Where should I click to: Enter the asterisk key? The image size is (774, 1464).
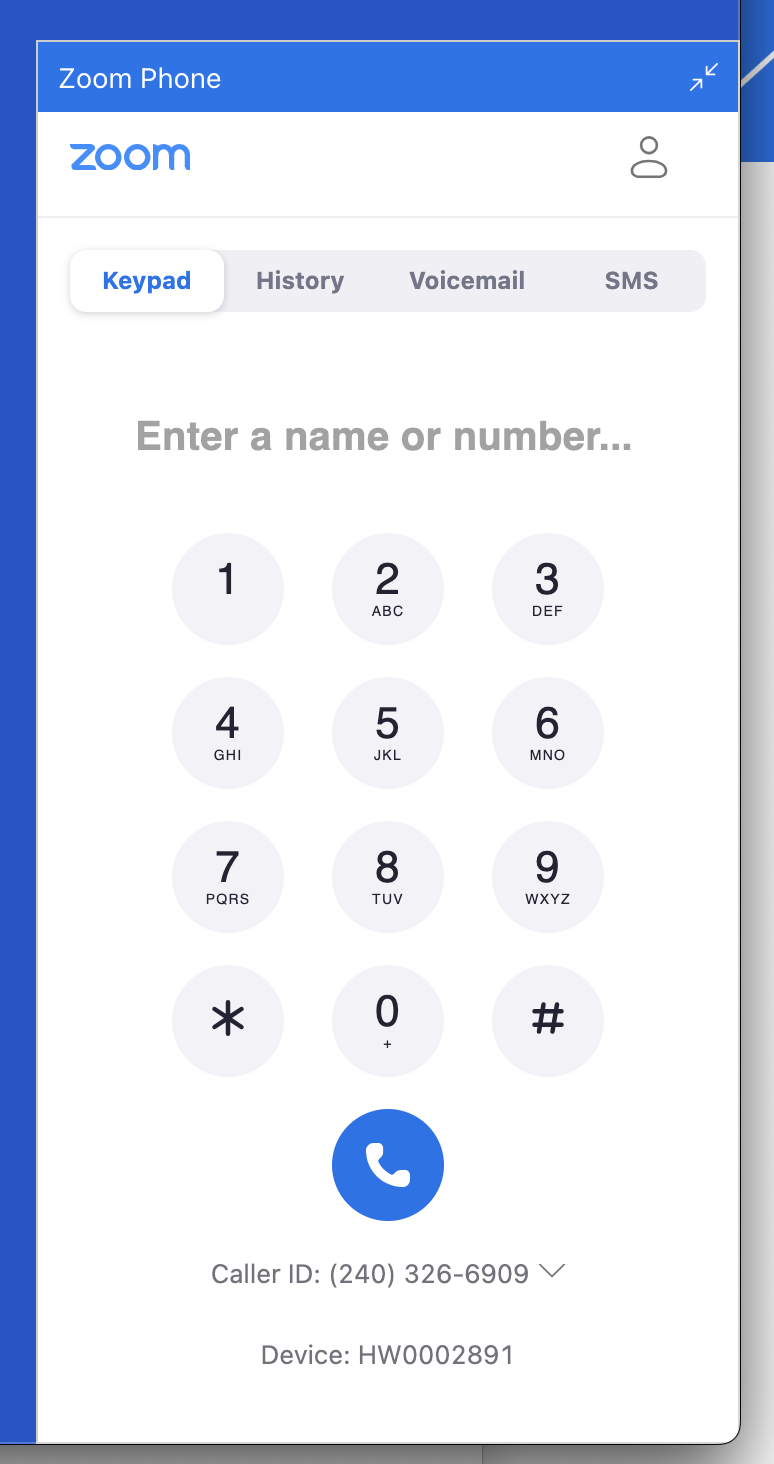point(228,1021)
